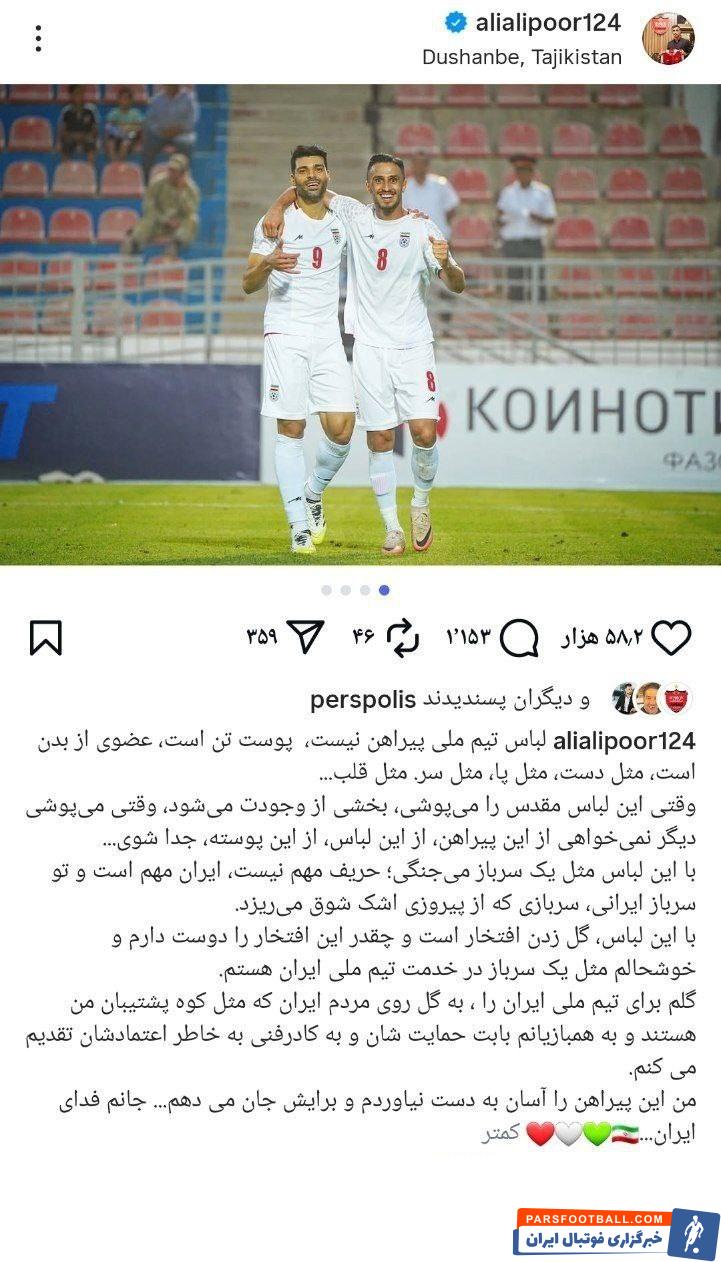Like the post with heart icon
The width and height of the screenshot is (721, 1262).
pos(671,638)
